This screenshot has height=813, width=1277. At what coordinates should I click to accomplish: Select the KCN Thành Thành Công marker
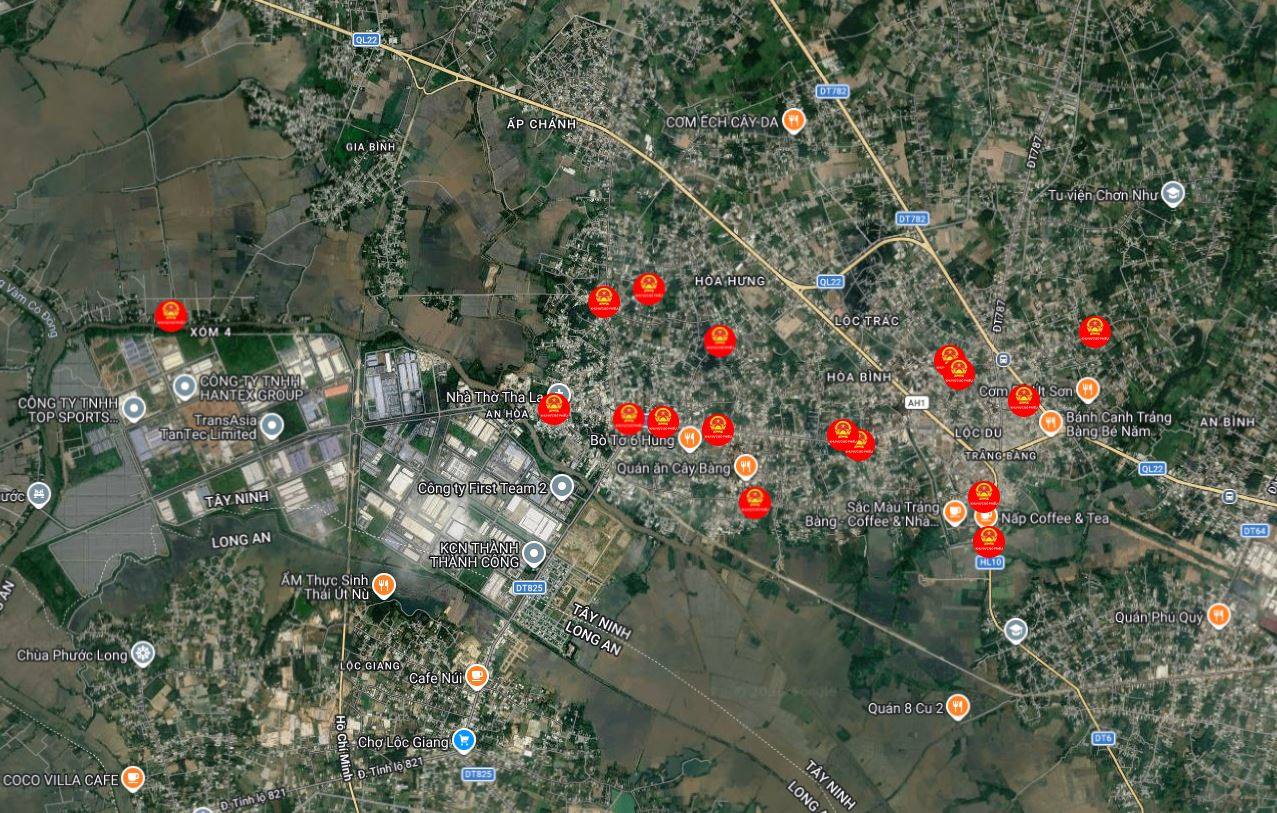click(x=534, y=553)
